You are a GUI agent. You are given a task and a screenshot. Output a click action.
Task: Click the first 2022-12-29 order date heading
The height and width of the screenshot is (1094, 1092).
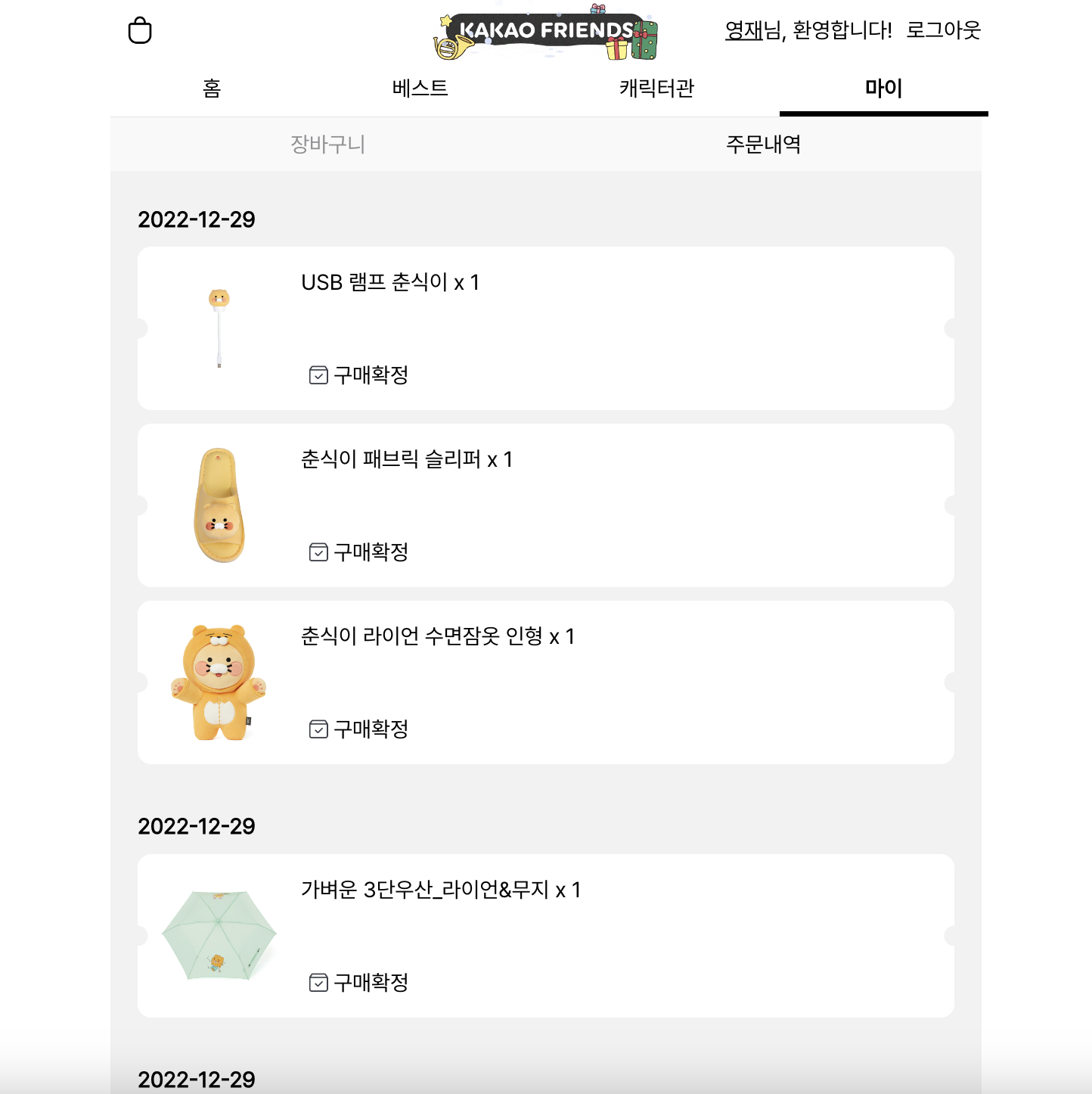(198, 219)
